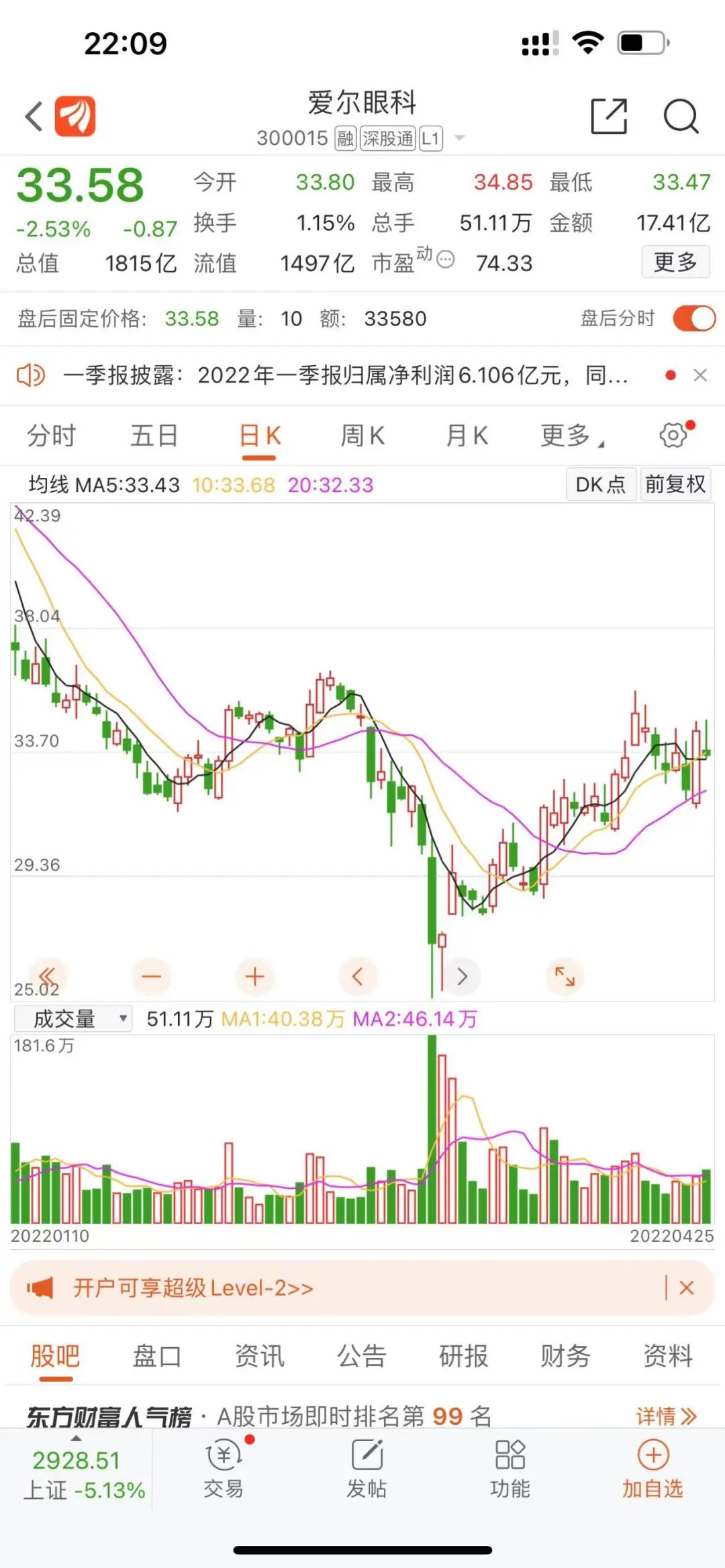Expand the 成交量 indicator dropdown

point(72,1019)
